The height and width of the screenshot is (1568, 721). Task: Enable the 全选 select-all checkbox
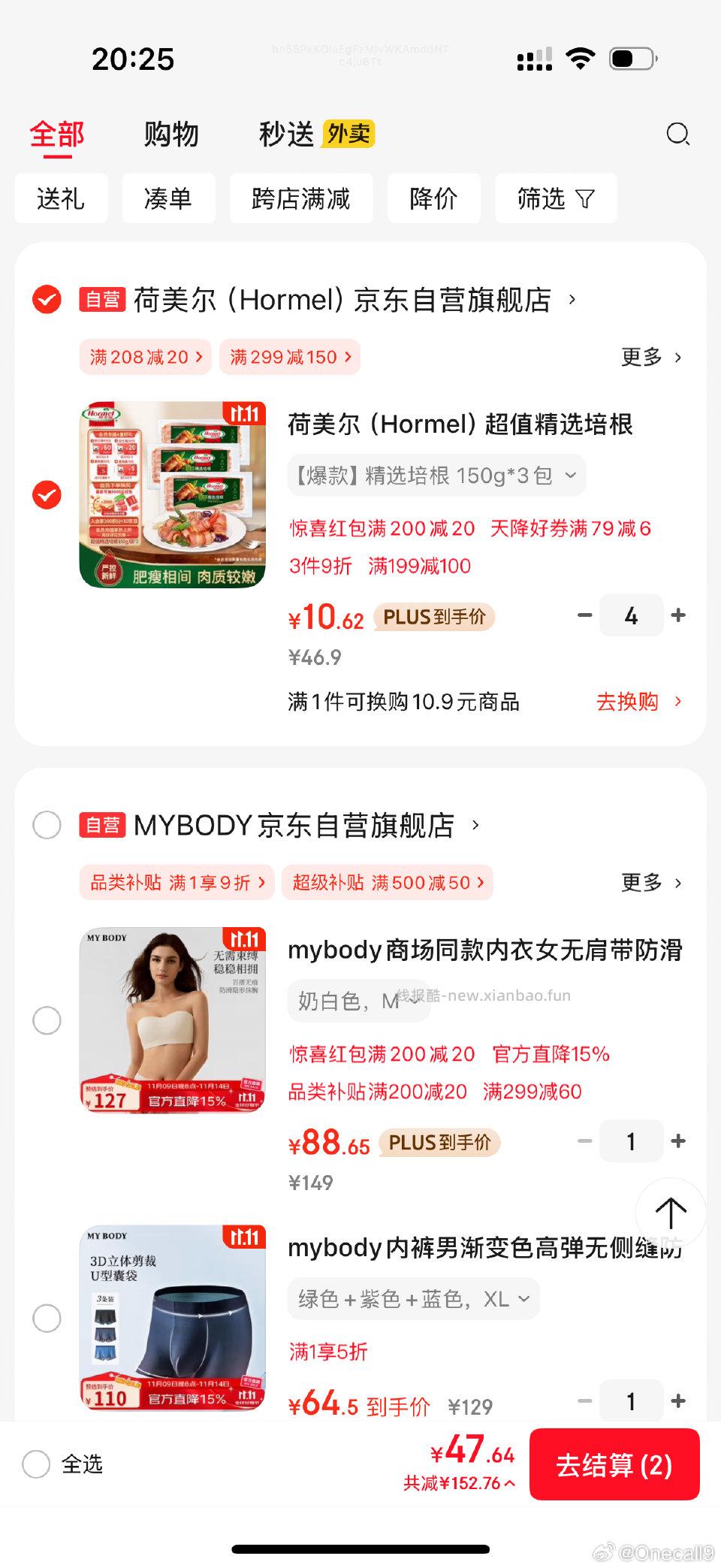(35, 1464)
